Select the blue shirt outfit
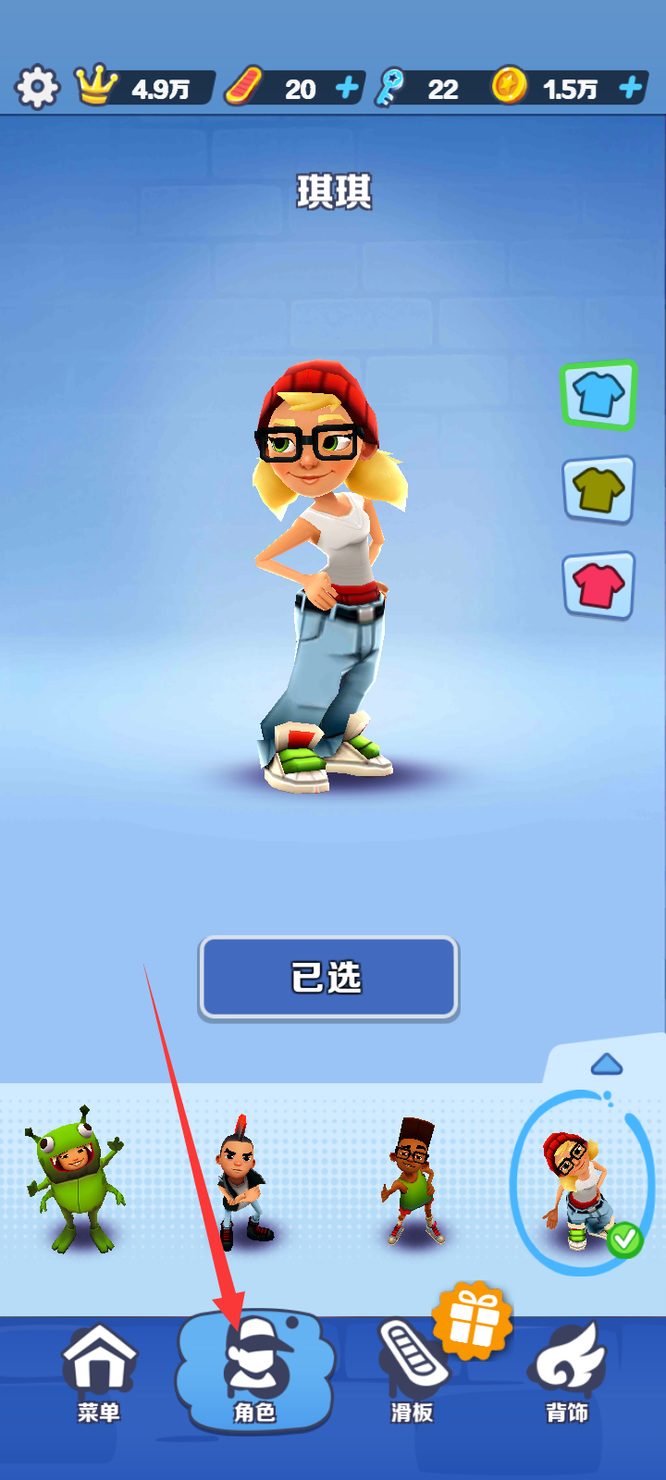666x1480 pixels. 599,396
